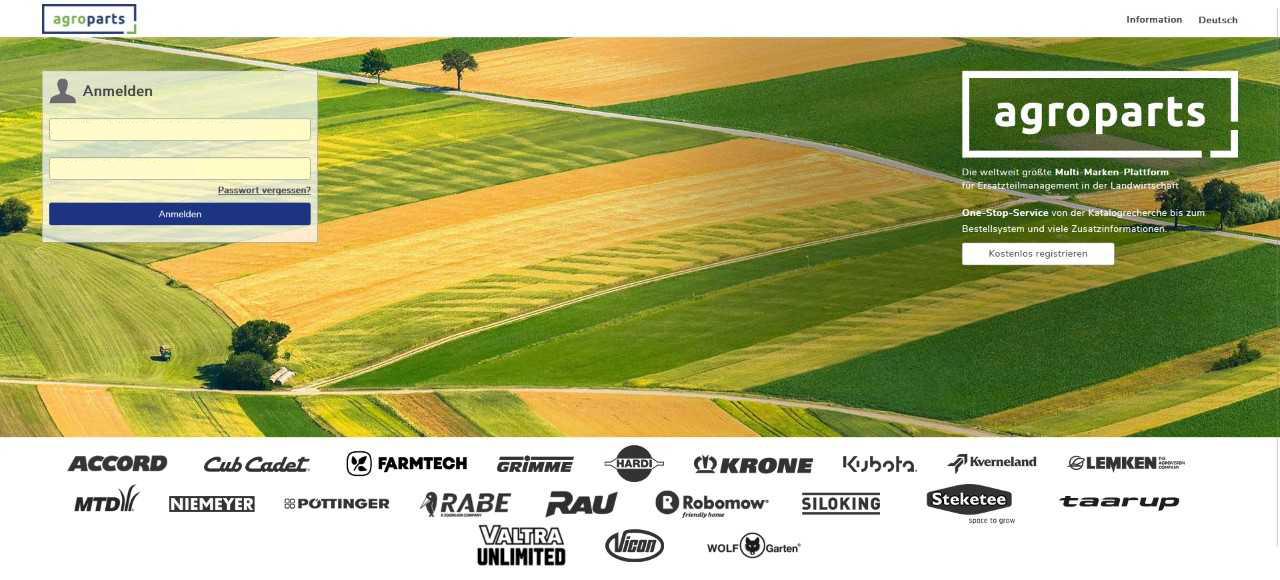The image size is (1280, 580).
Task: Open the Passwort vergessen link
Action: [264, 190]
